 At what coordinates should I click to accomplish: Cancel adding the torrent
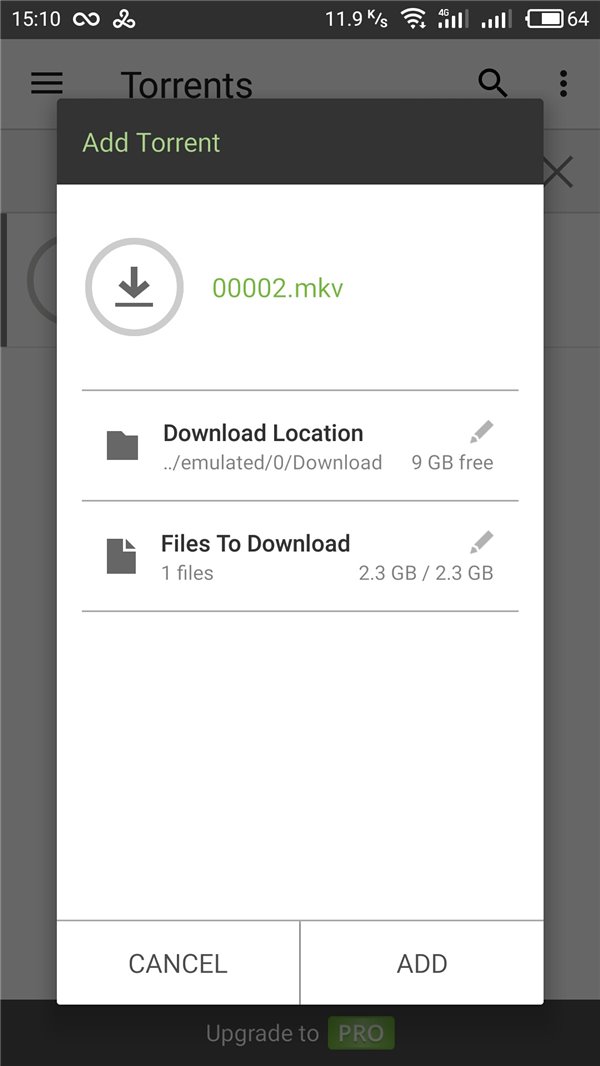pos(178,963)
